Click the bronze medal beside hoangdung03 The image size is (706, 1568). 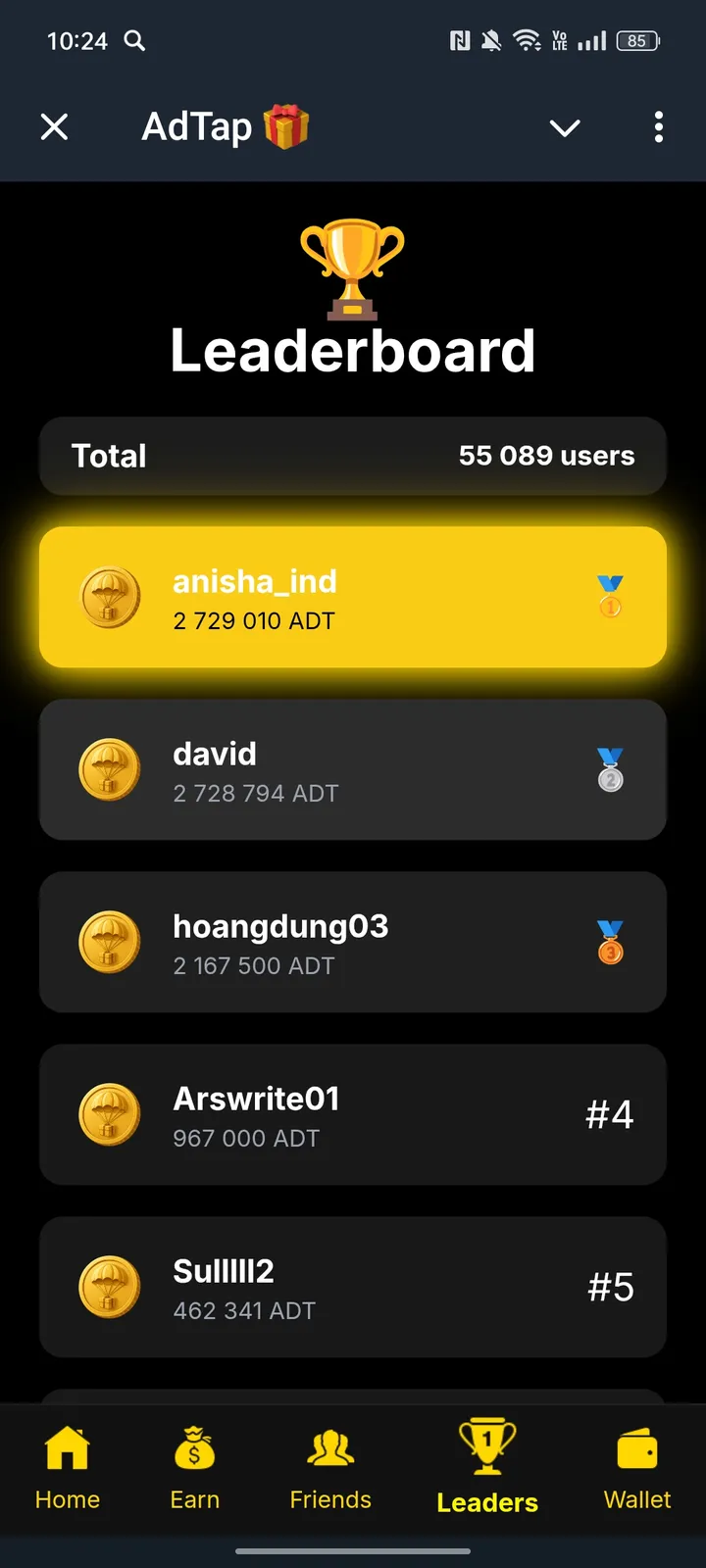(x=610, y=943)
